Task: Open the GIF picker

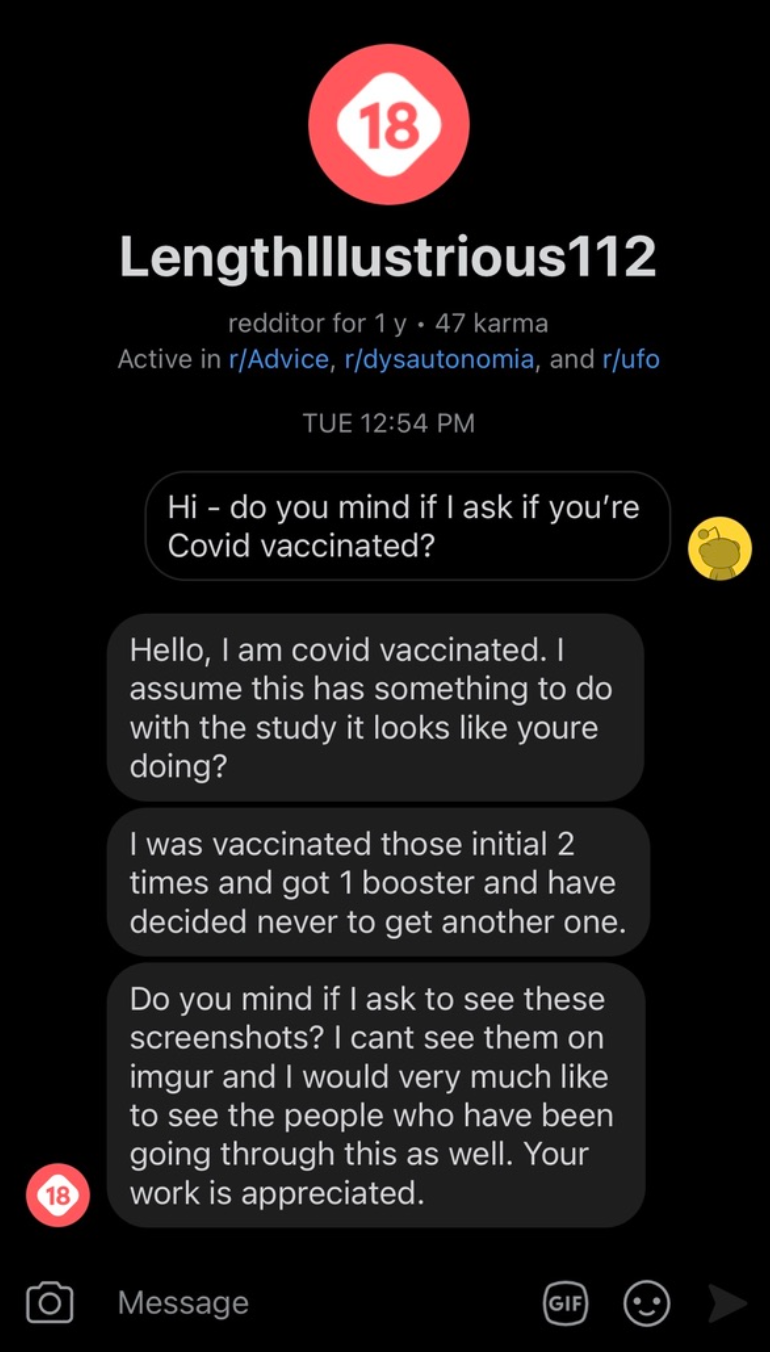Action: pyautogui.click(x=565, y=1303)
